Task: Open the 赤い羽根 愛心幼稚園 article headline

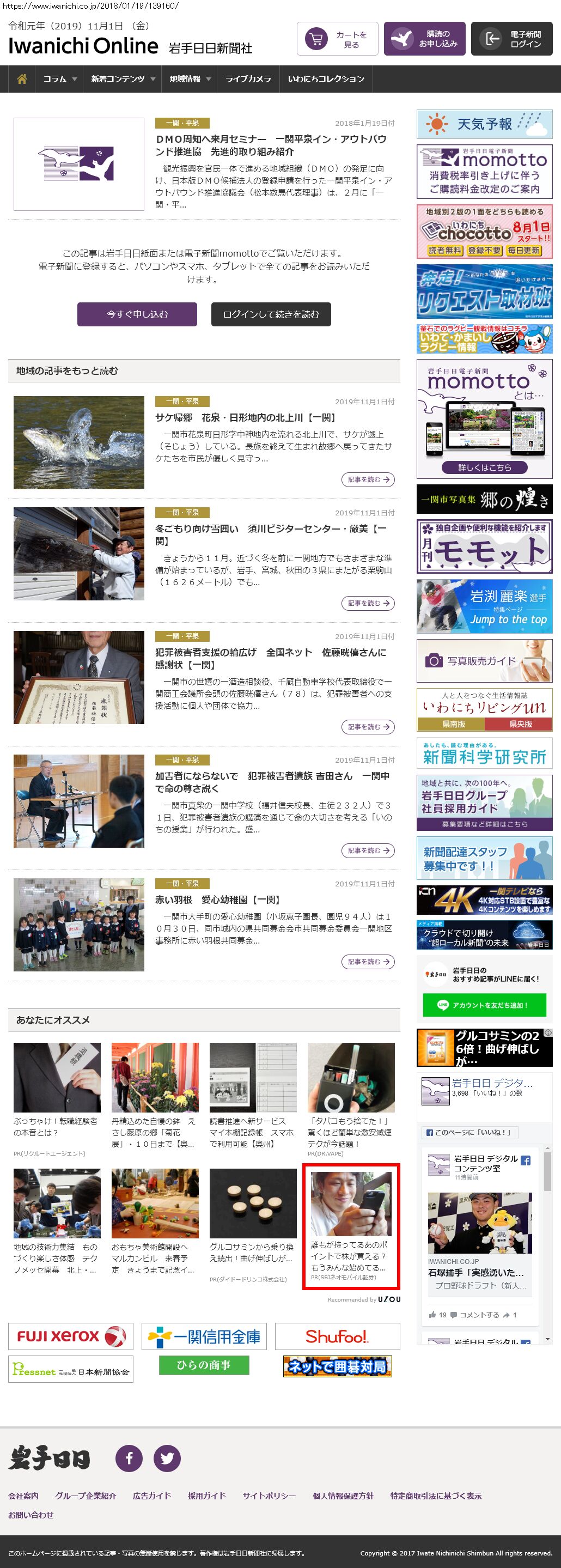Action: click(217, 900)
